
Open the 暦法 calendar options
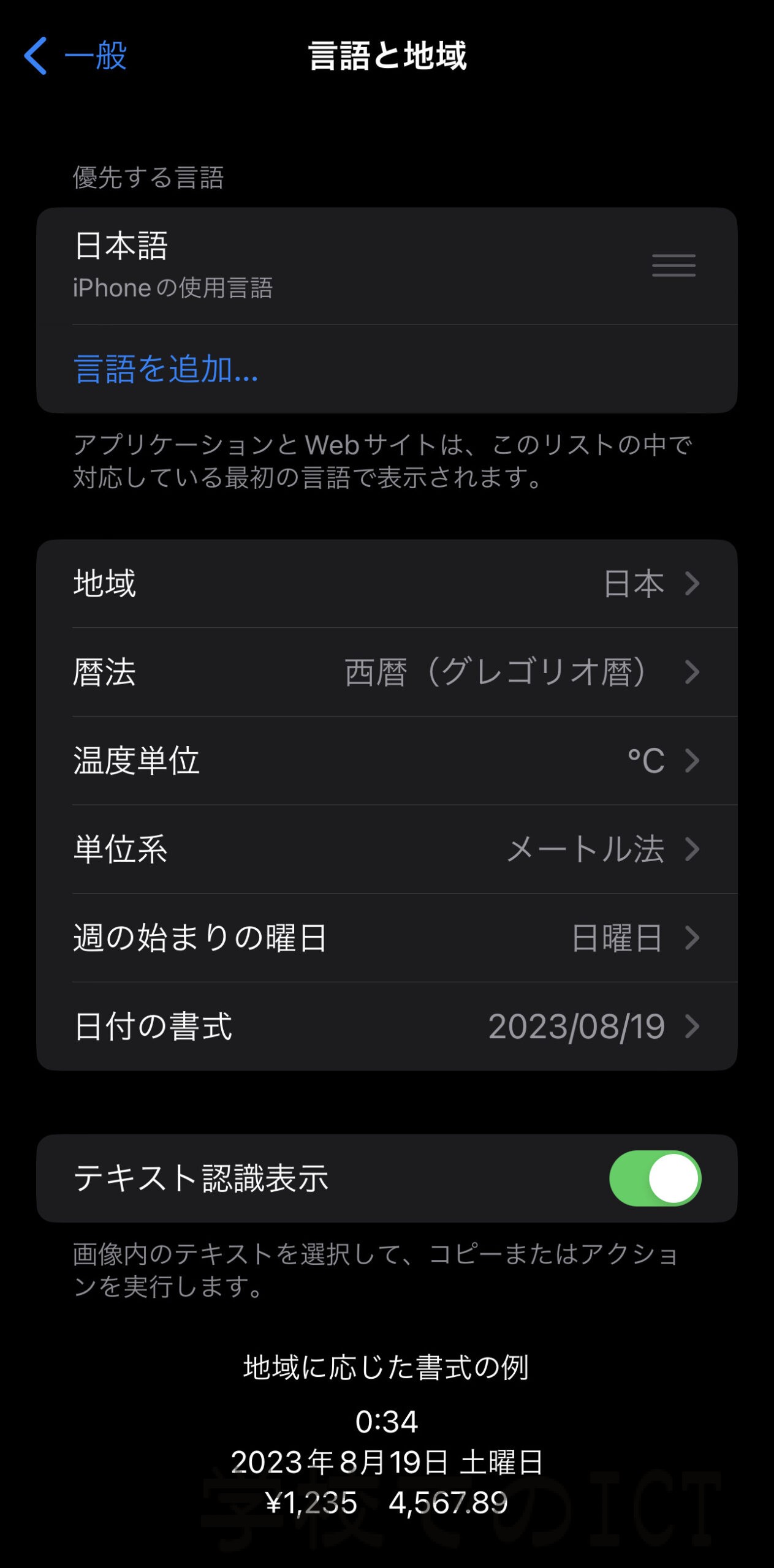point(386,672)
